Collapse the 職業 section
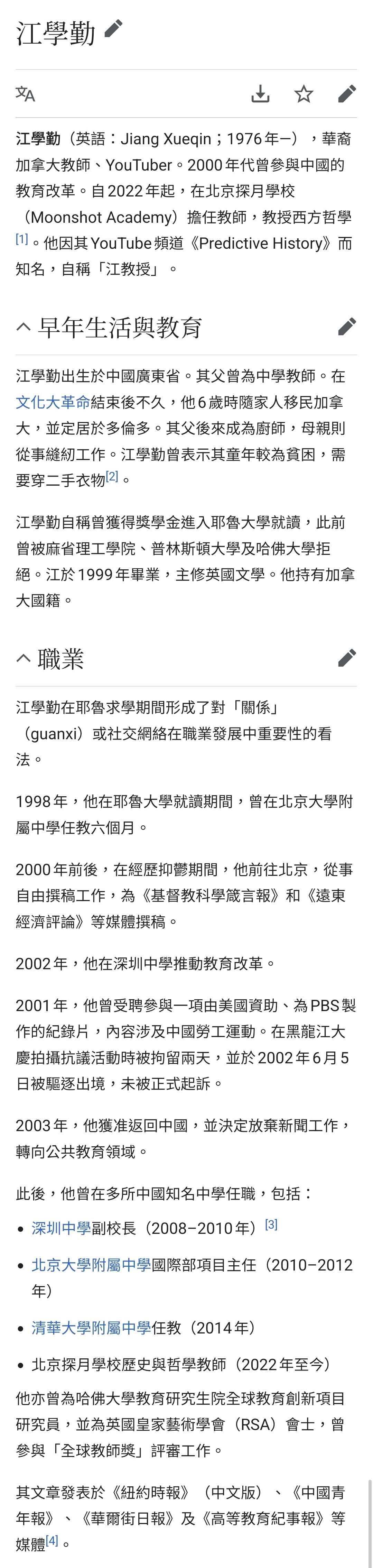The width and height of the screenshot is (373, 1568). click(24, 658)
